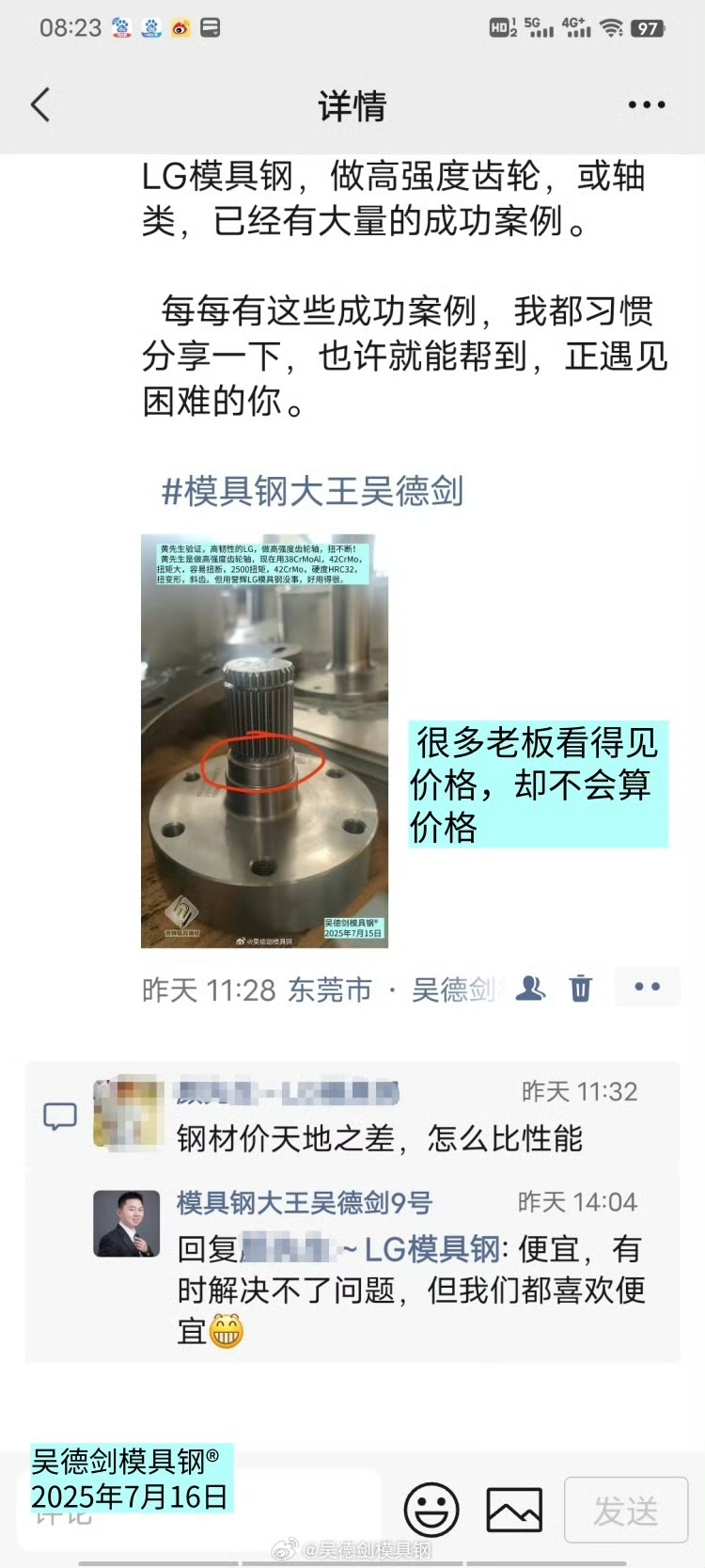
Task: Open the 吴德剑 mention link after 东莞市
Action: tap(454, 990)
